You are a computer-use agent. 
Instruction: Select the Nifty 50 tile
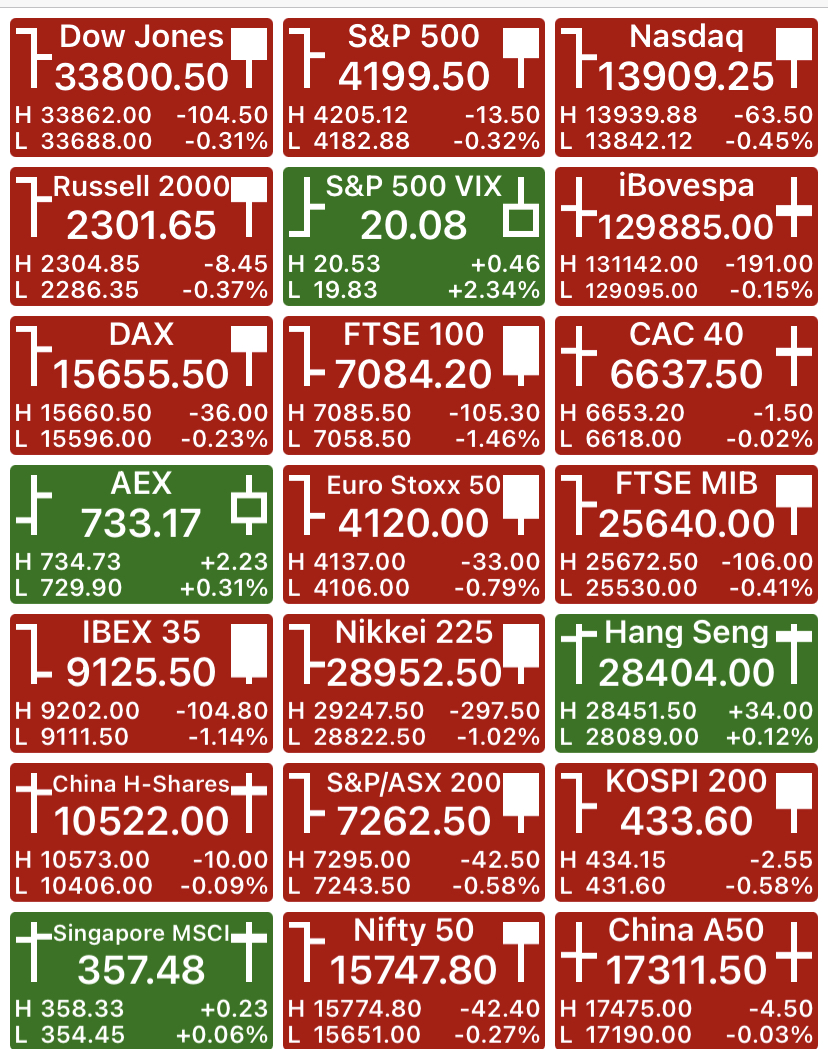click(x=414, y=980)
